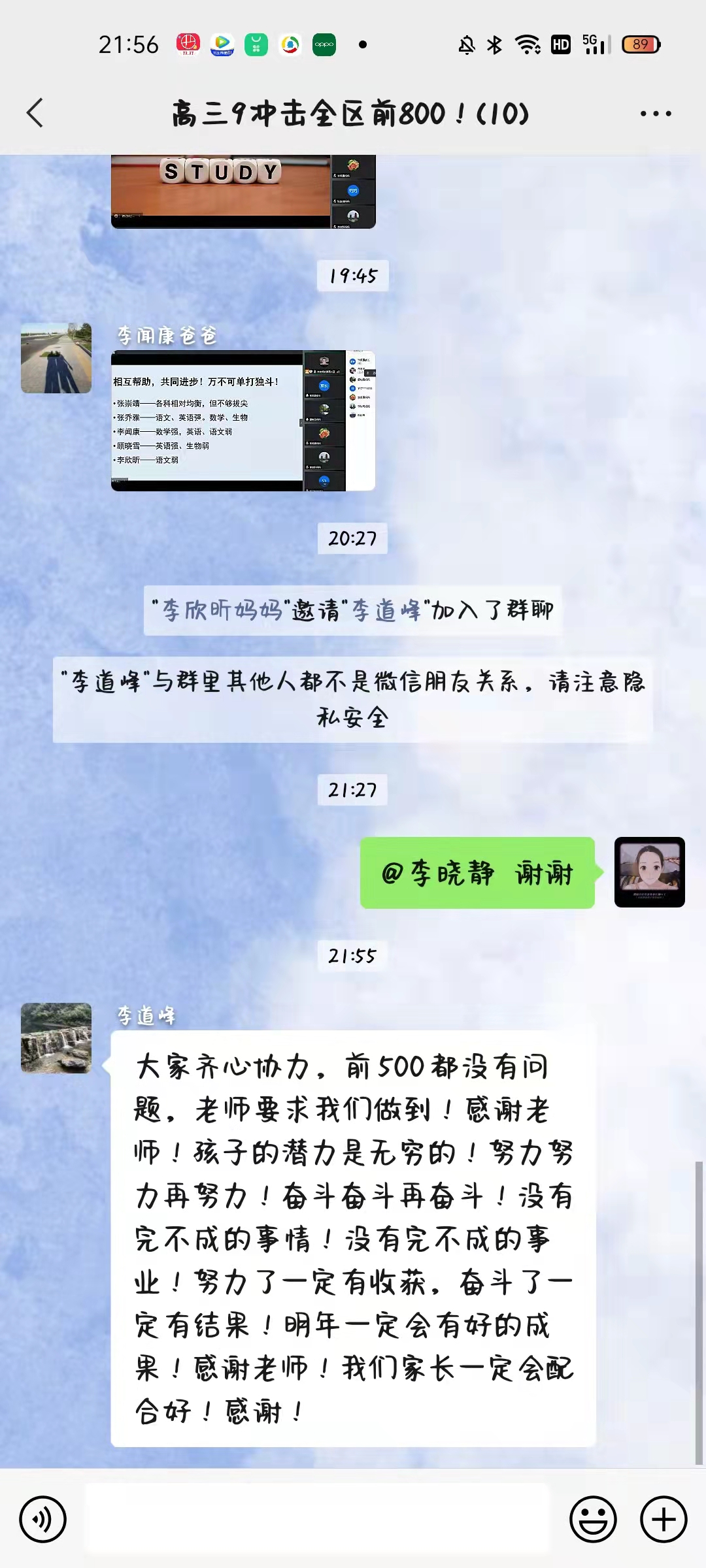706x1568 pixels.
Task: Open 李闻康爸爸's profile avatar
Action: (x=56, y=358)
